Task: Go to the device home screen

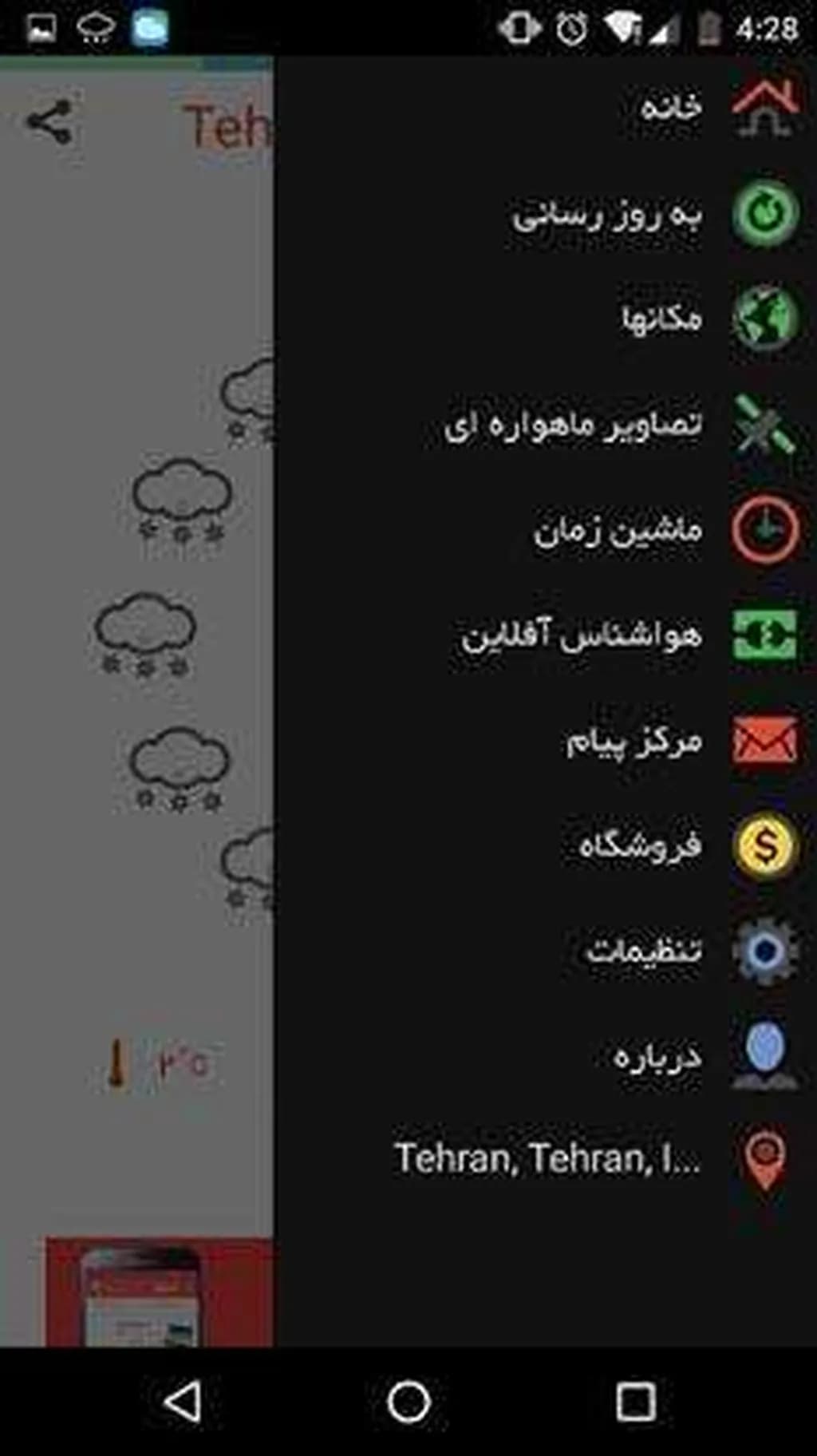Action: (408, 1402)
